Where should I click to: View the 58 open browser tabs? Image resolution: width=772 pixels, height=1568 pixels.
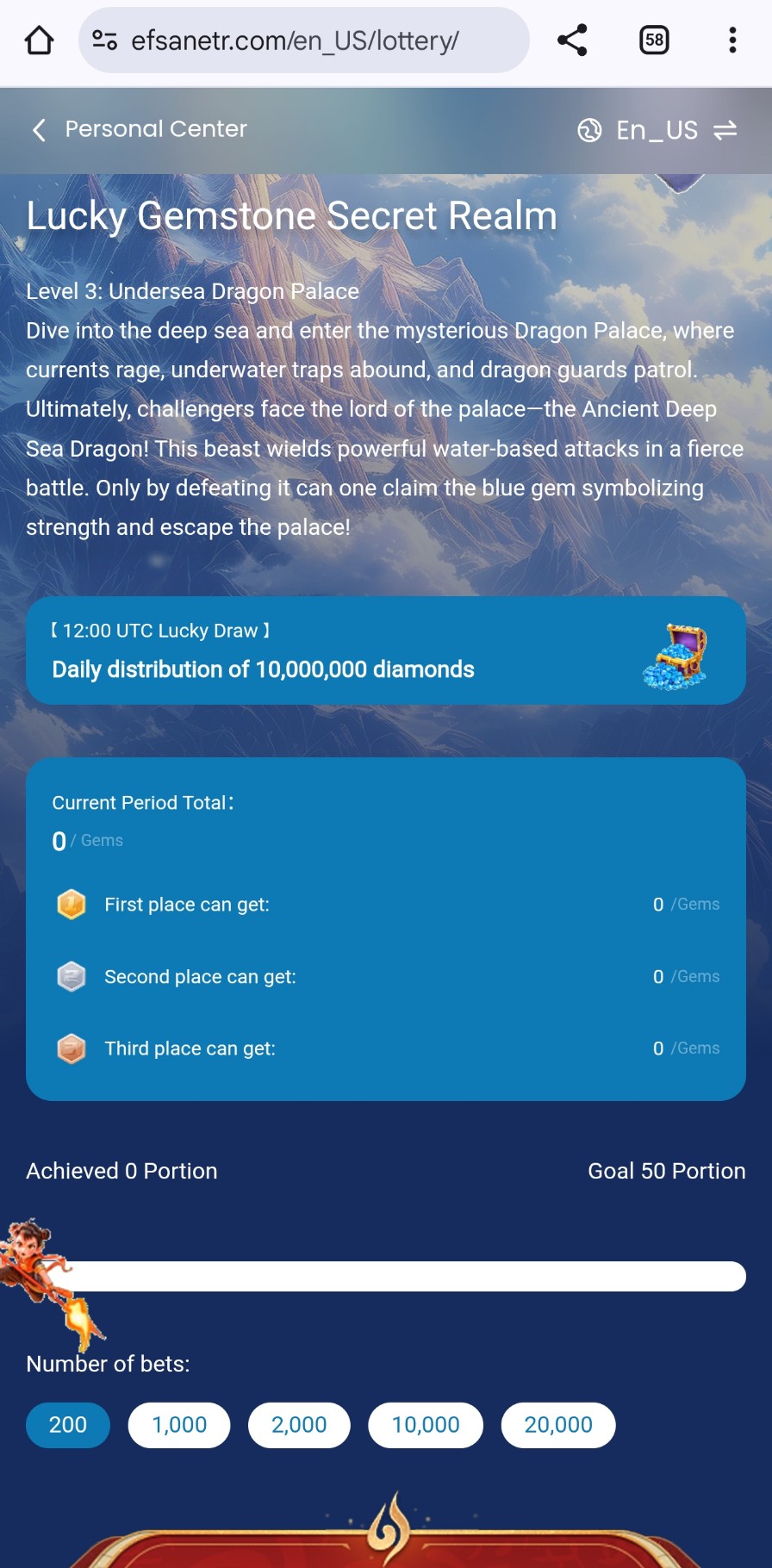[x=654, y=40]
